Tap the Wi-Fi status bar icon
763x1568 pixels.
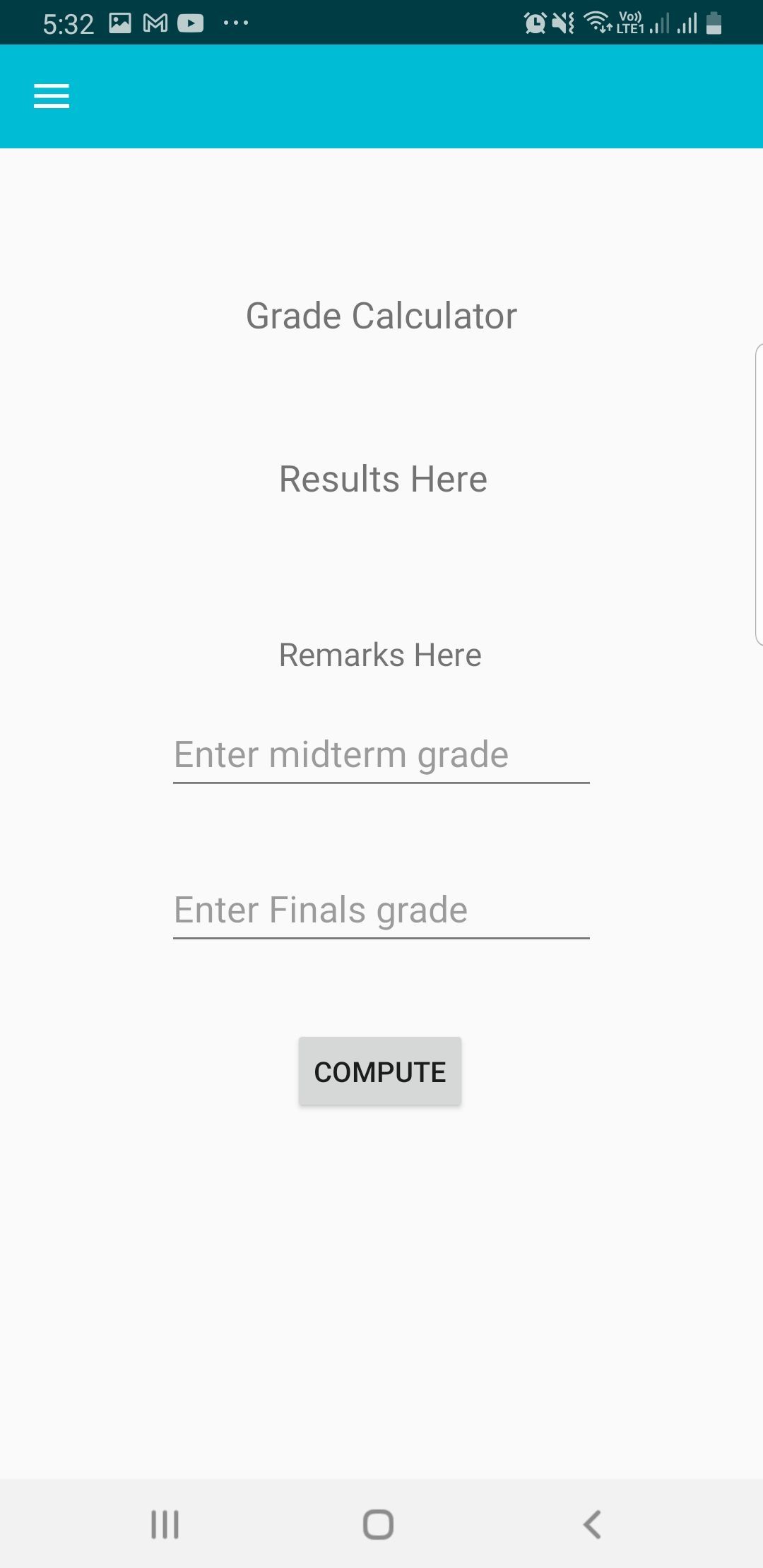597,23
